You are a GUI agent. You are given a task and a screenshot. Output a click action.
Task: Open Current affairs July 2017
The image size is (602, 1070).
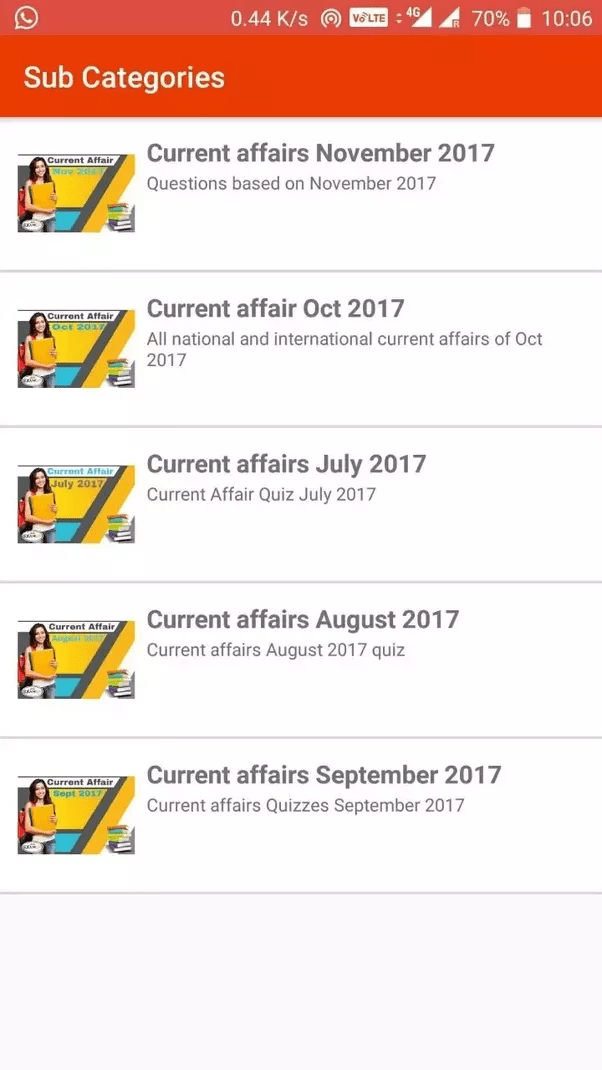tap(286, 465)
